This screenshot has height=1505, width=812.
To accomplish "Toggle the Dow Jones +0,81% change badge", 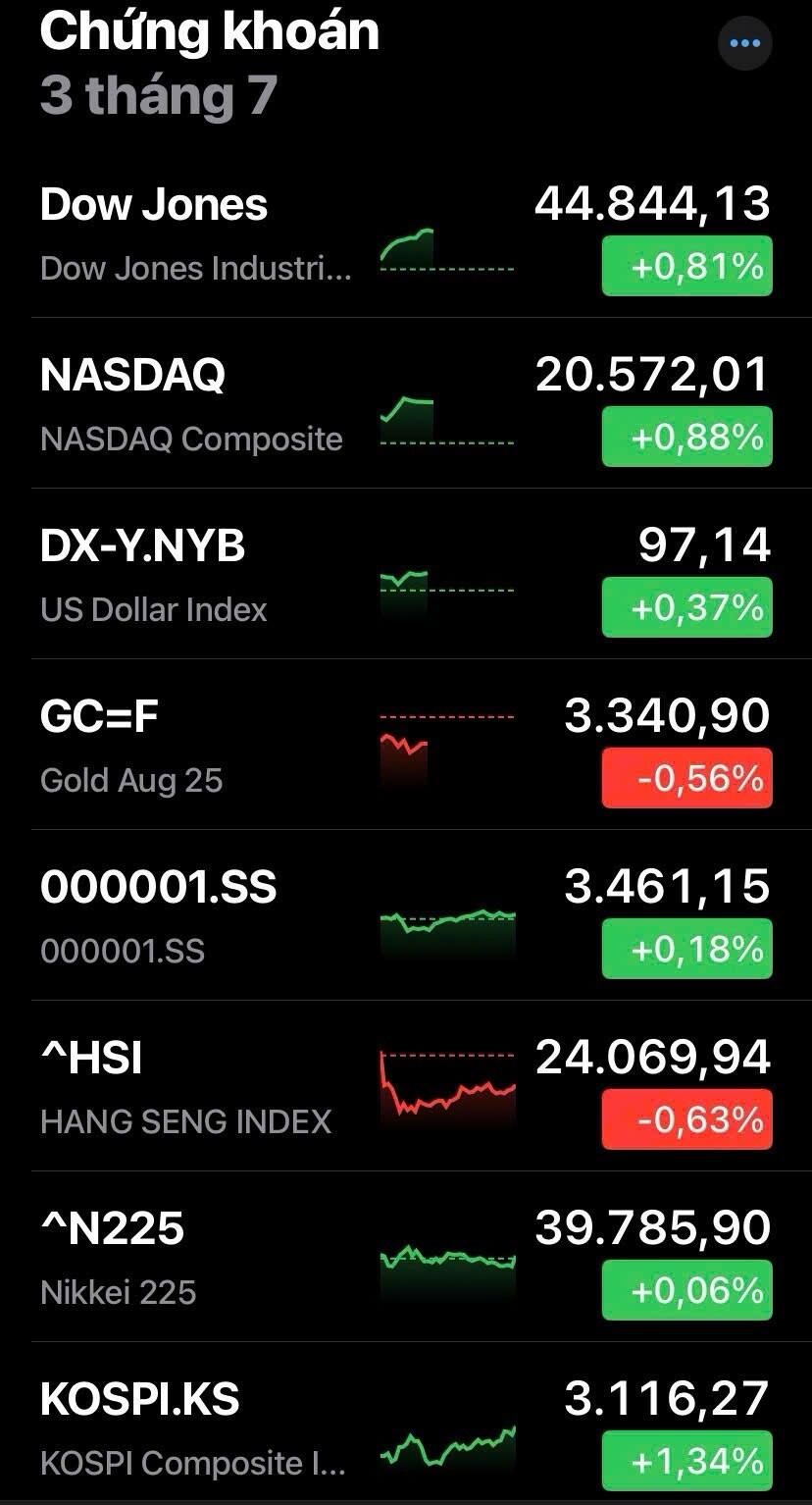I will 686,266.
